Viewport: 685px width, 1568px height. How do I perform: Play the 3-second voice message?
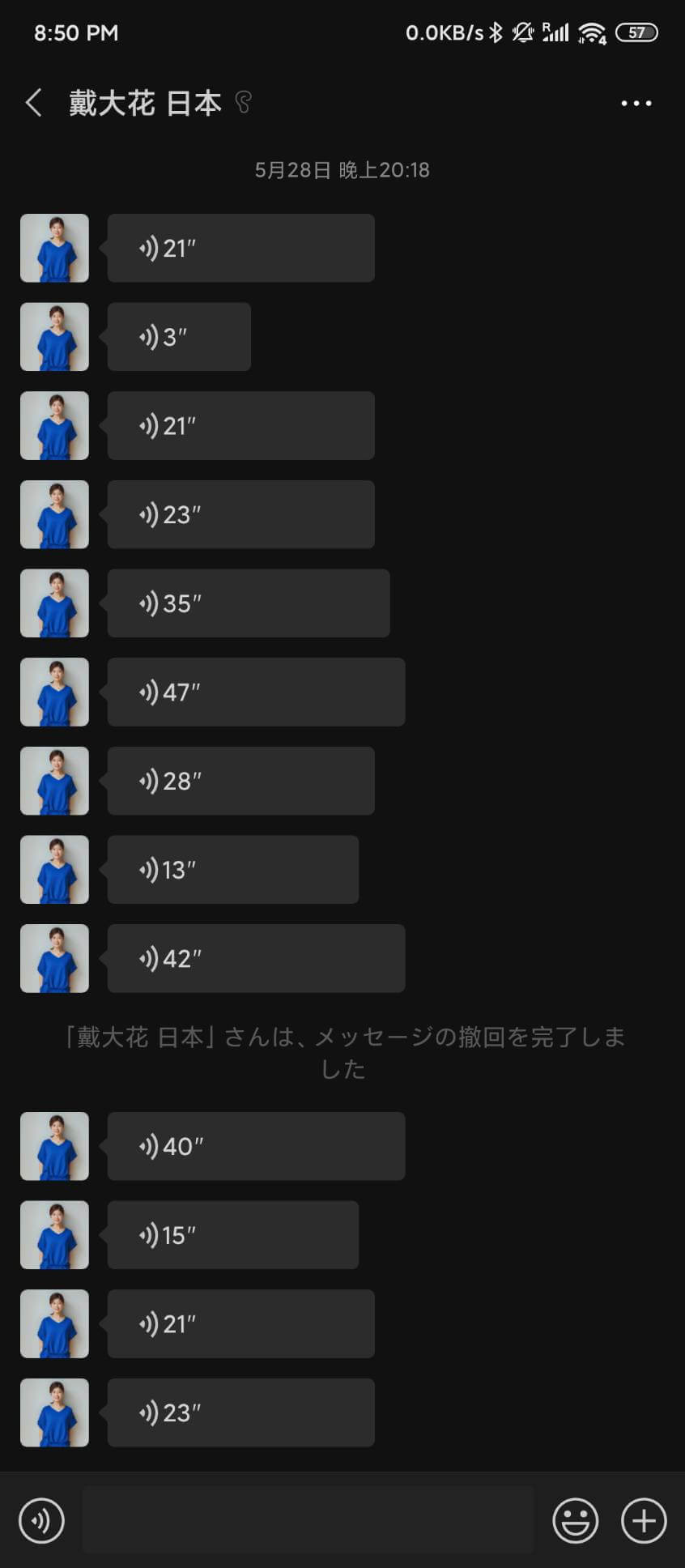[x=179, y=337]
